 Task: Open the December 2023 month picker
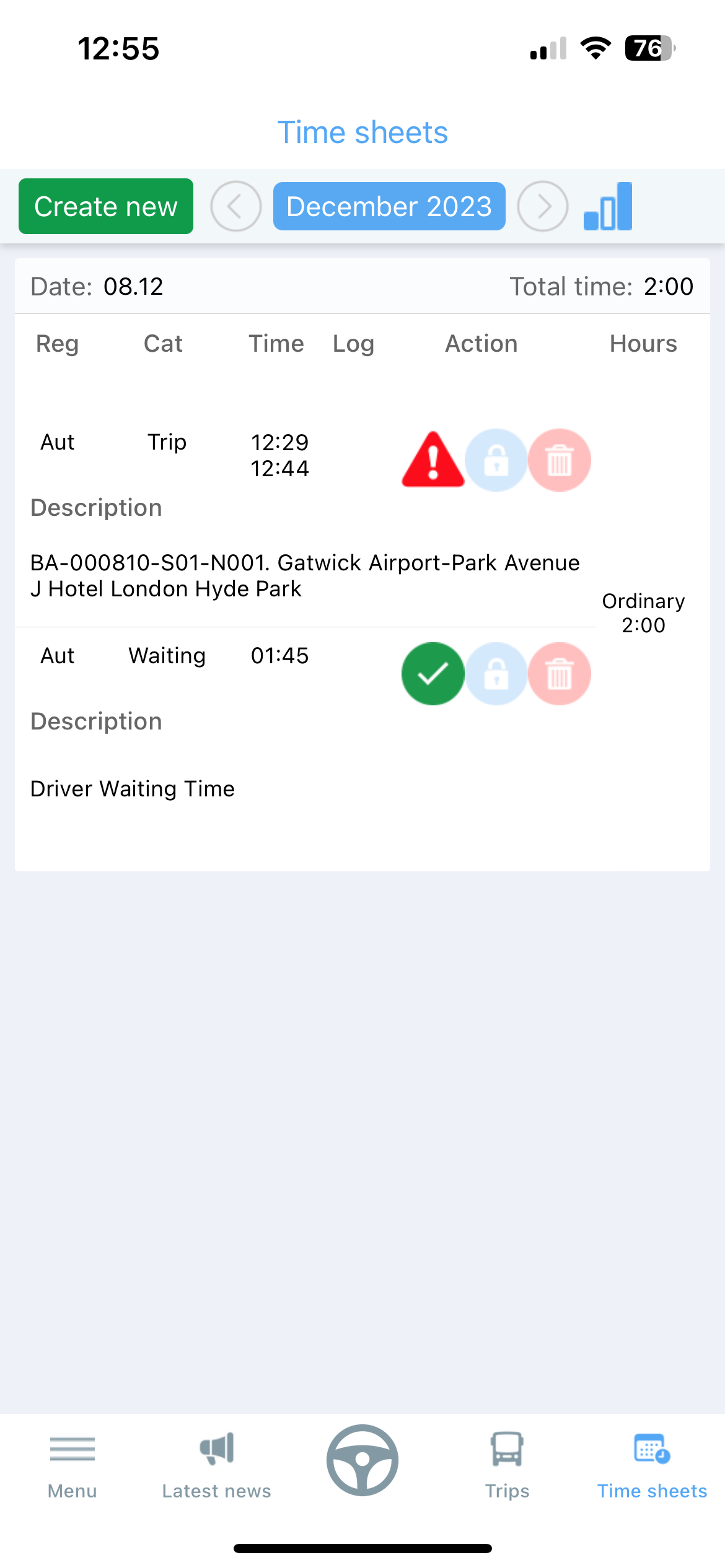coord(389,206)
